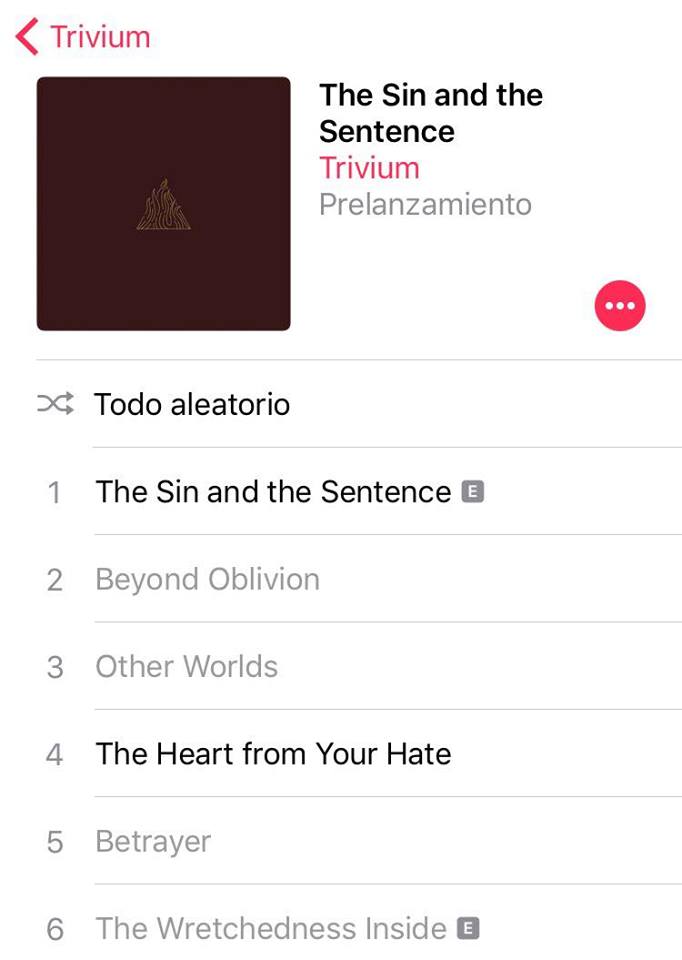Select track The Wretchedness Inside
The height and width of the screenshot is (960, 682).
tap(270, 929)
